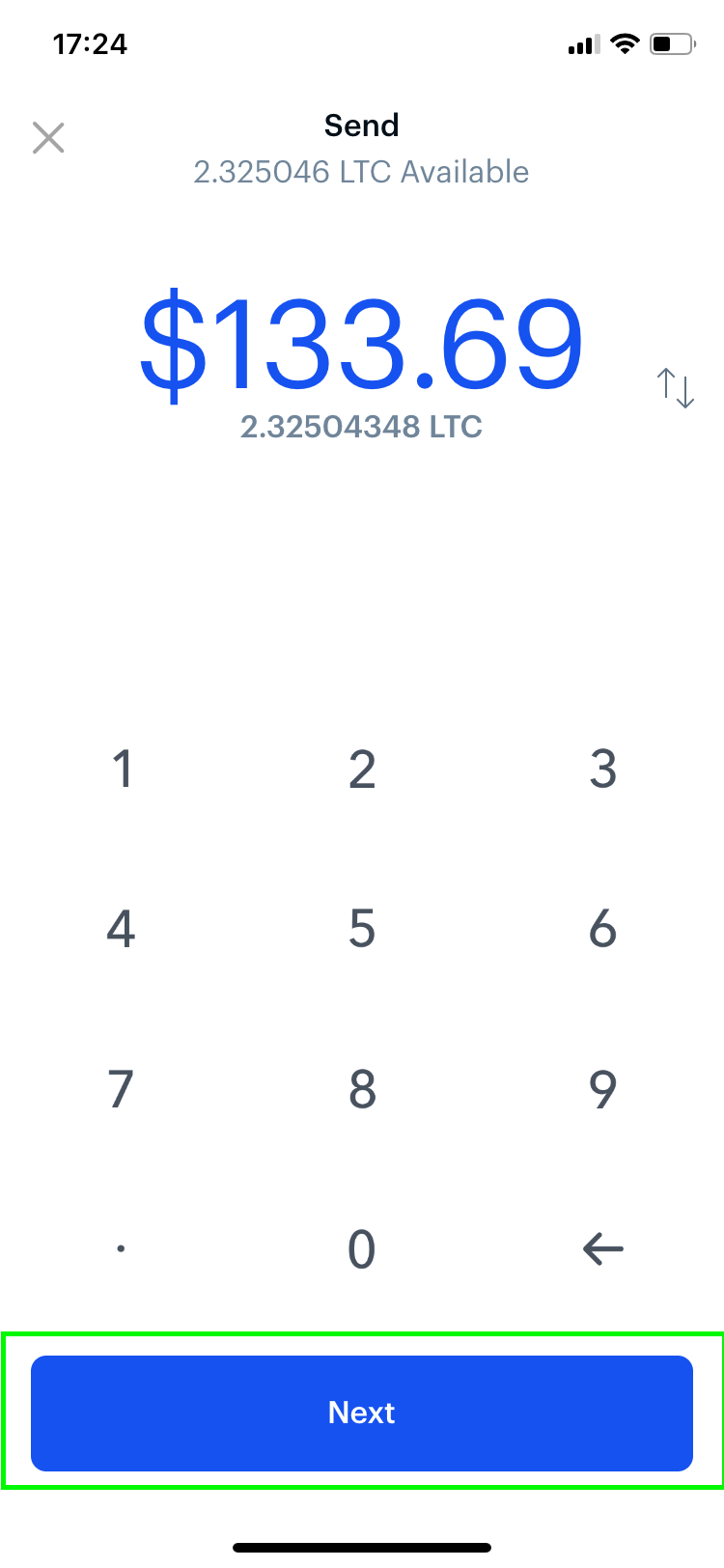
Task: Tap the Next button
Action: tap(362, 1413)
